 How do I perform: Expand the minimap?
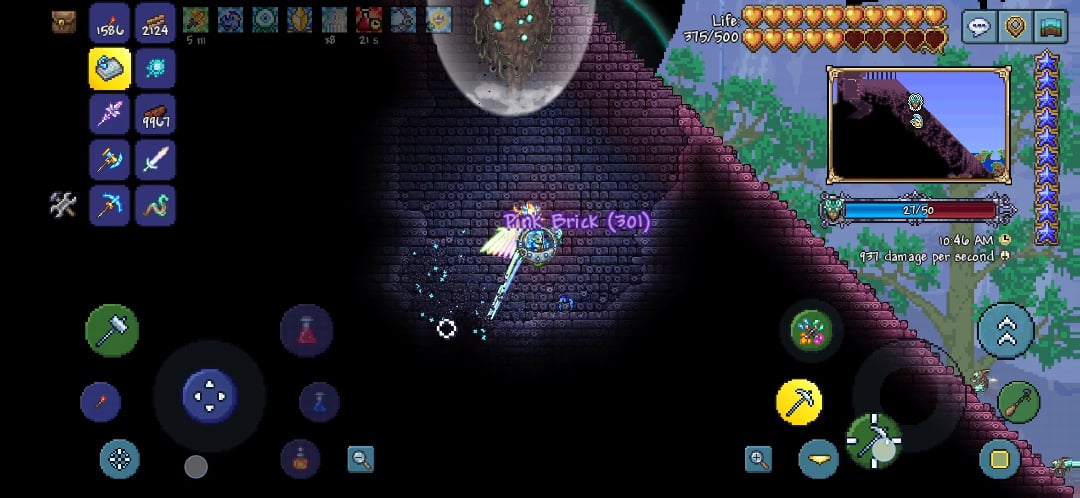[918, 124]
